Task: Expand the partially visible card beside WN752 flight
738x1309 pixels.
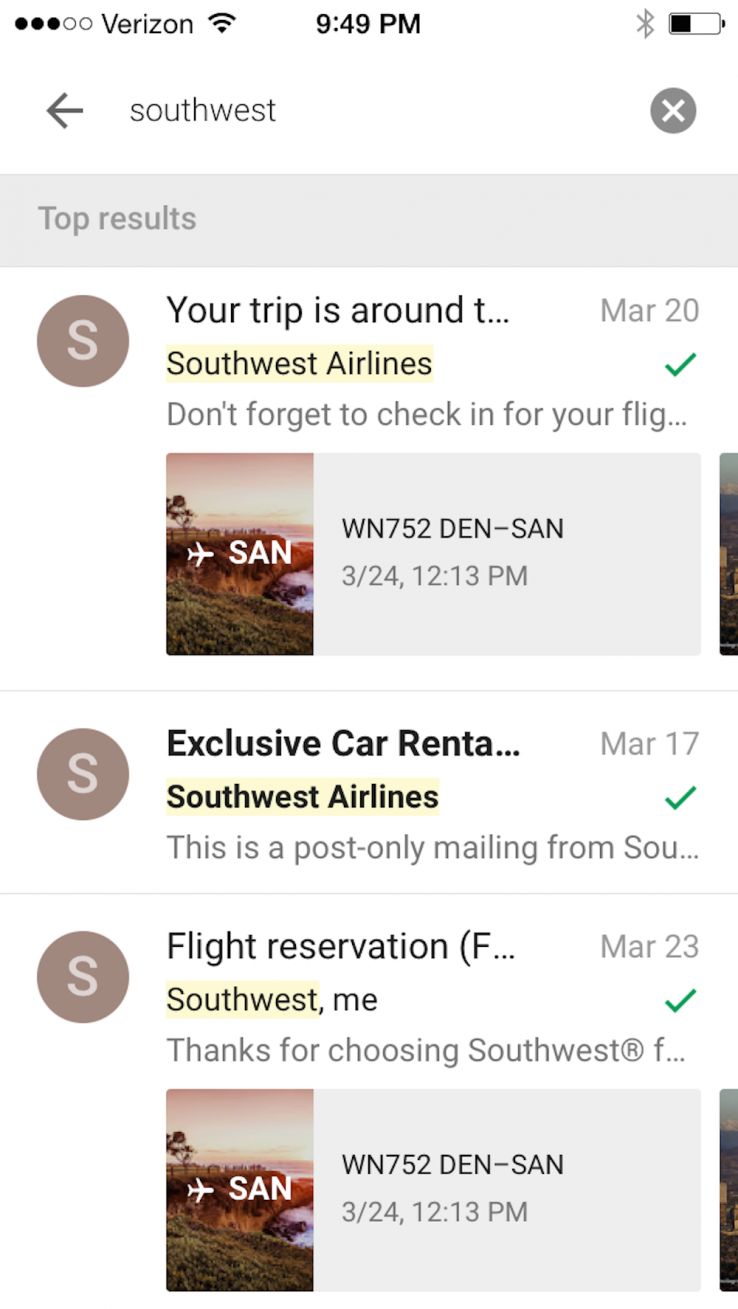Action: tap(728, 552)
